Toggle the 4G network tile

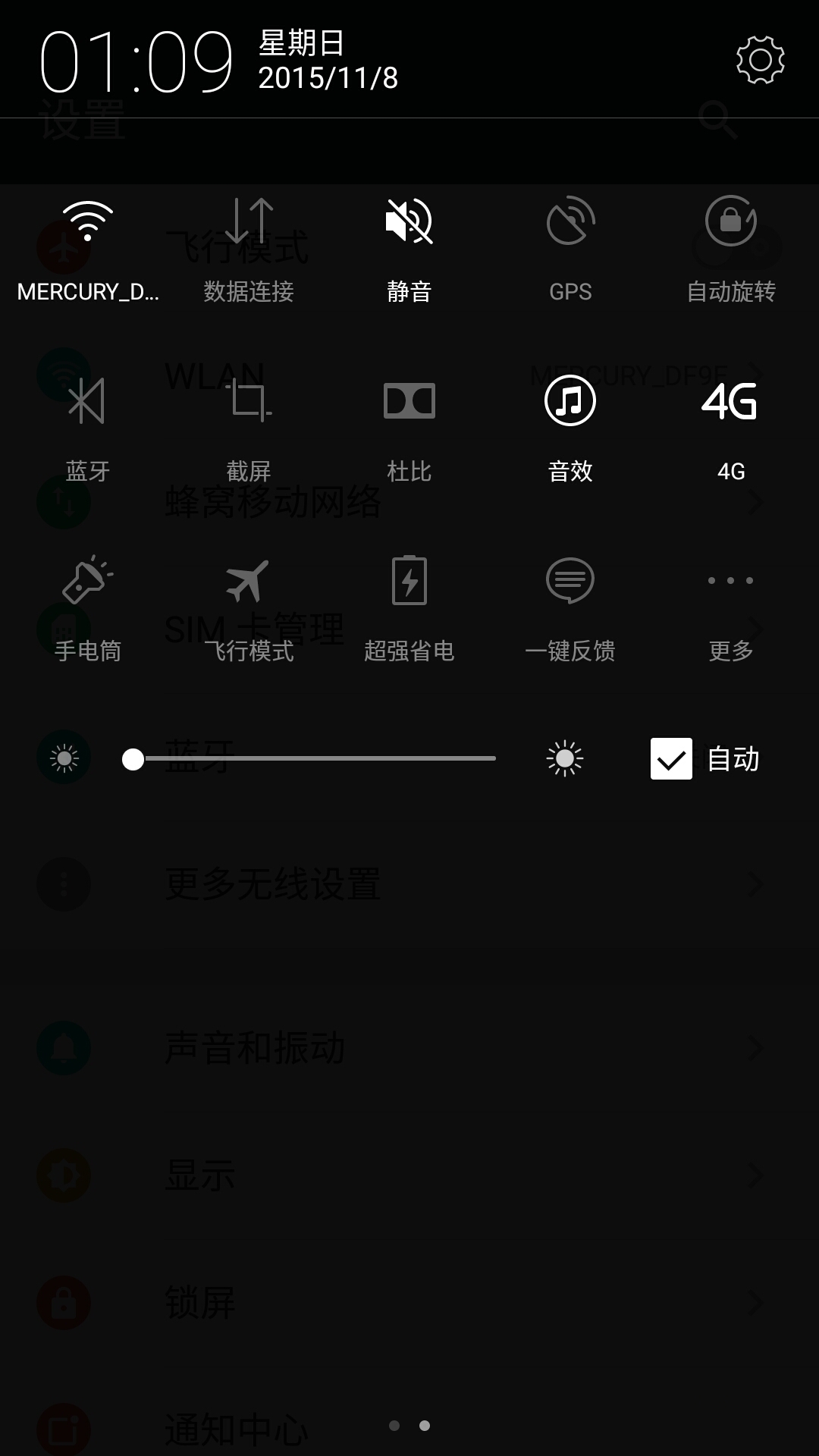click(x=730, y=402)
